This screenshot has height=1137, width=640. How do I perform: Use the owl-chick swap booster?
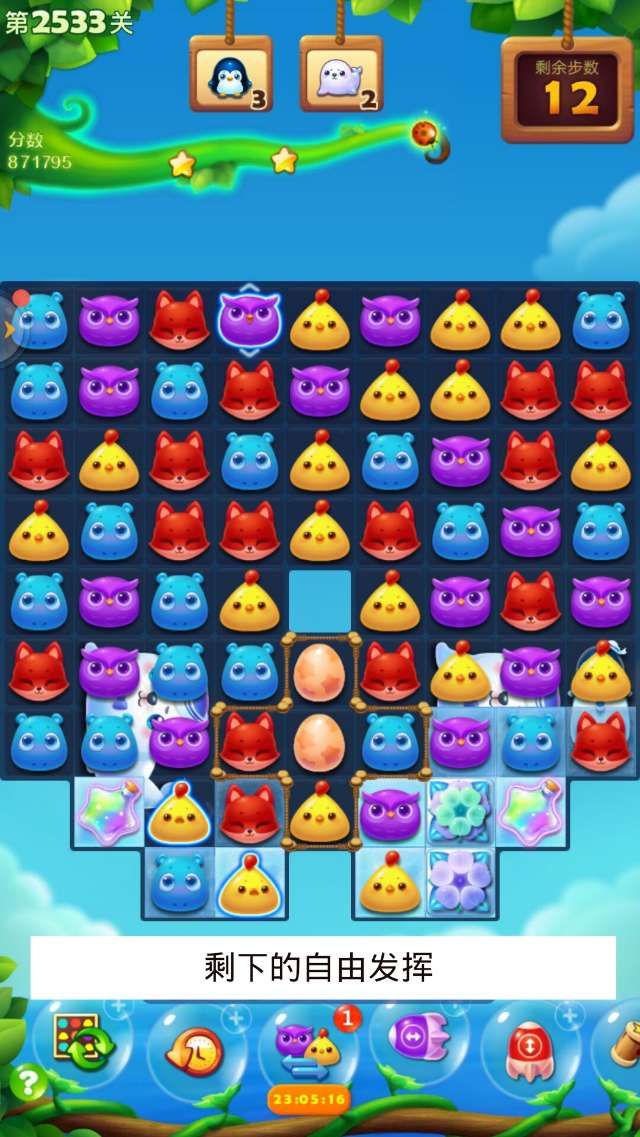coord(308,1046)
